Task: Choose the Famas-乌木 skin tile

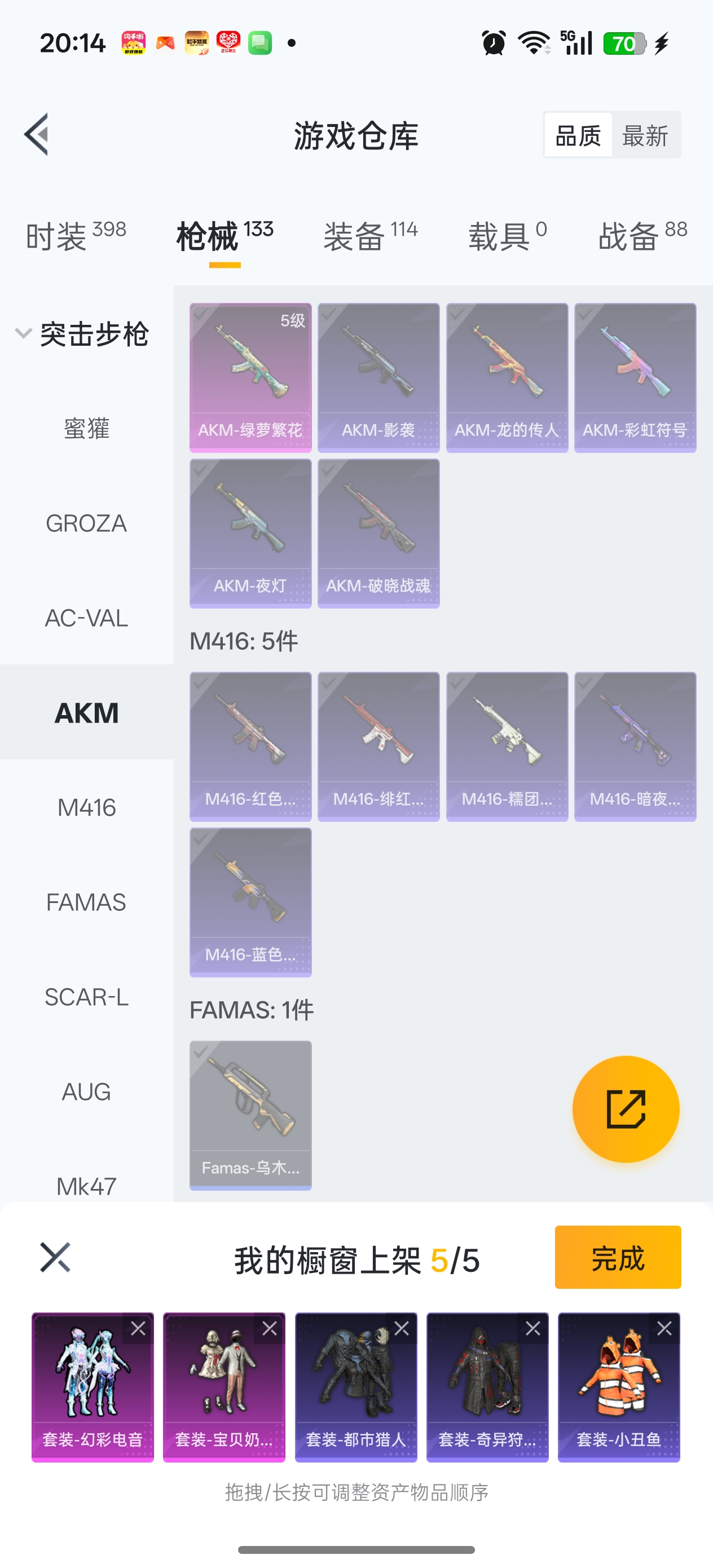Action: tap(250, 1115)
